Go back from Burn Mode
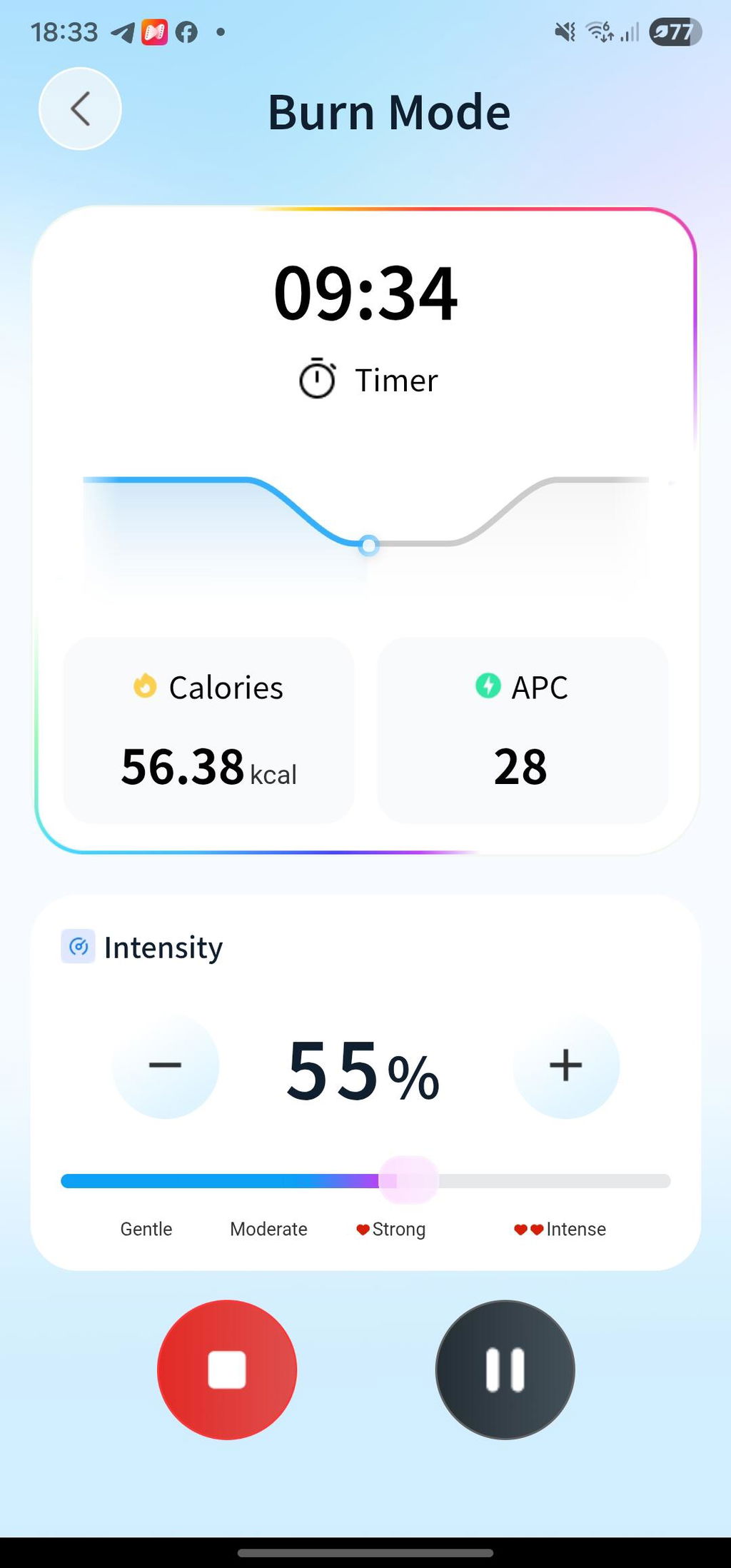Image resolution: width=731 pixels, height=1568 pixels. (x=80, y=109)
